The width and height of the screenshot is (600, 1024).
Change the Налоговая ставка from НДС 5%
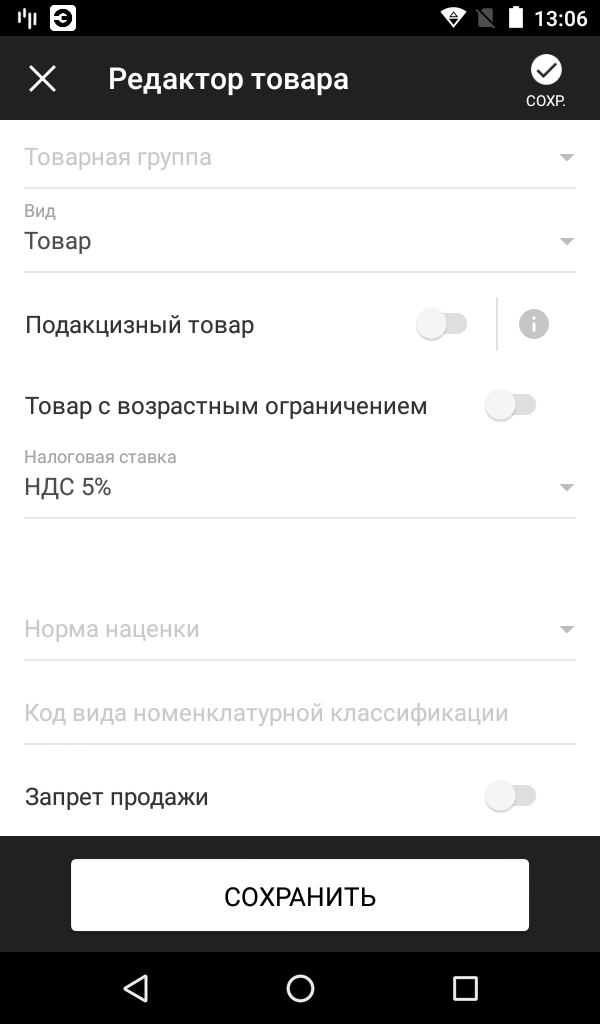click(x=300, y=488)
